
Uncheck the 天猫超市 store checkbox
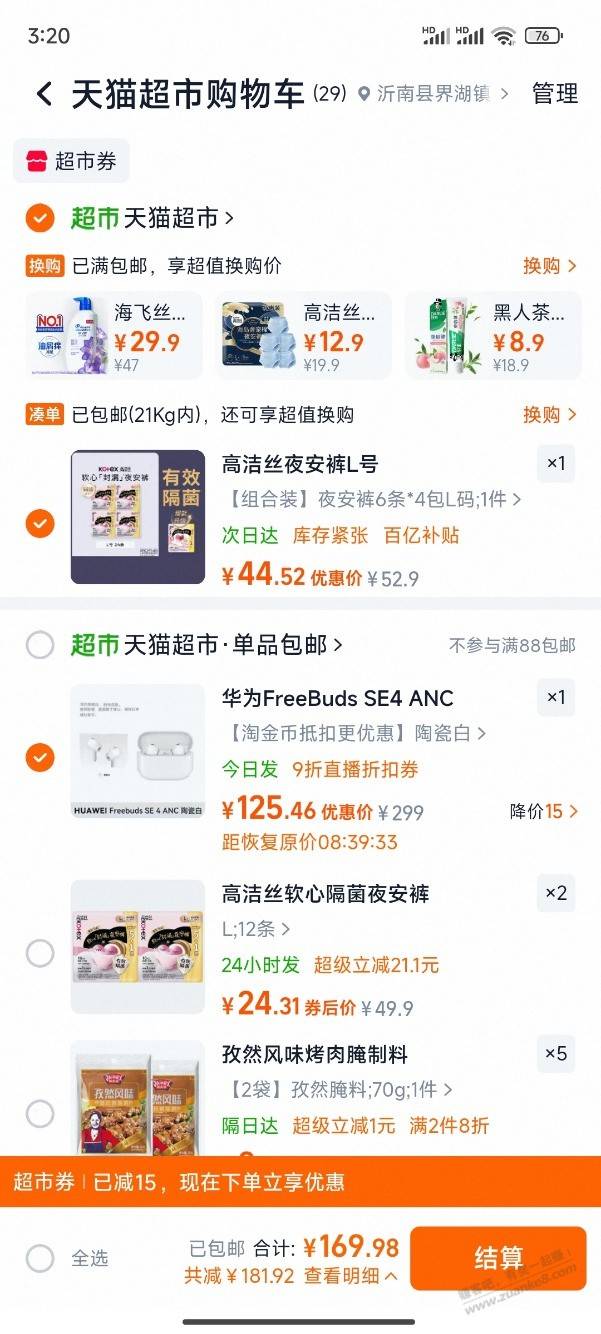[40, 218]
